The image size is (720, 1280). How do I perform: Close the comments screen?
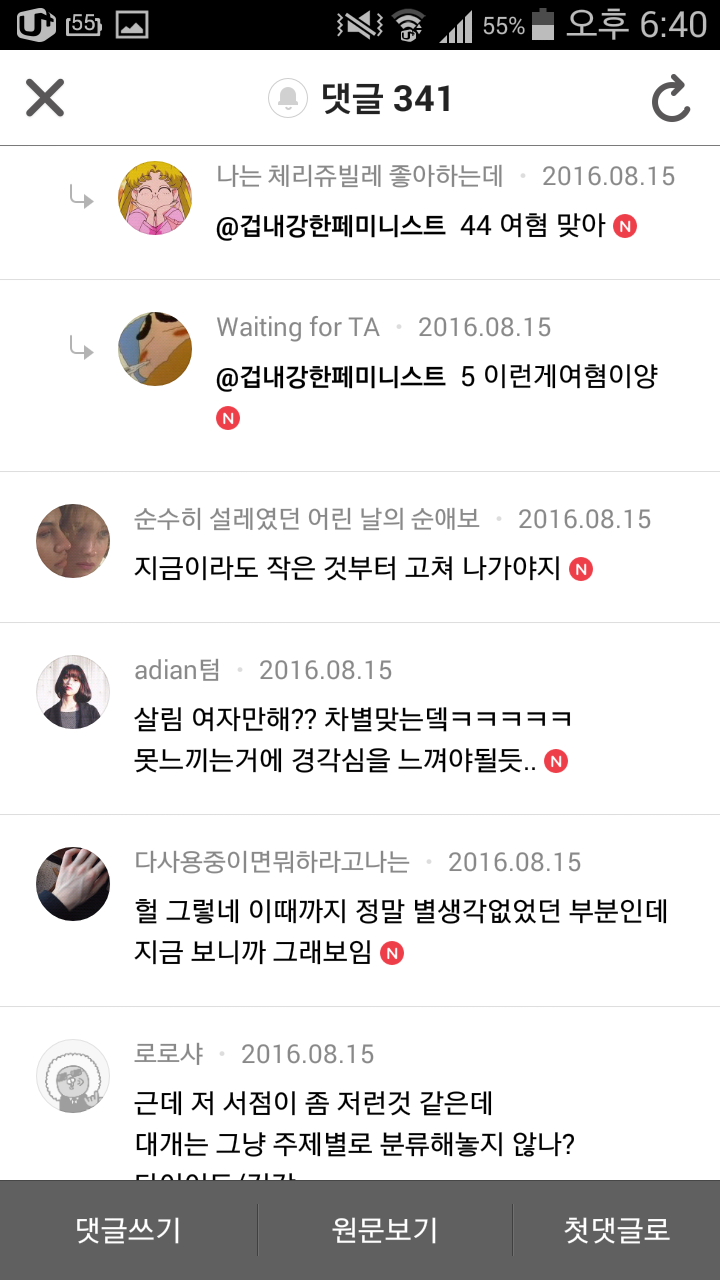click(x=45, y=98)
